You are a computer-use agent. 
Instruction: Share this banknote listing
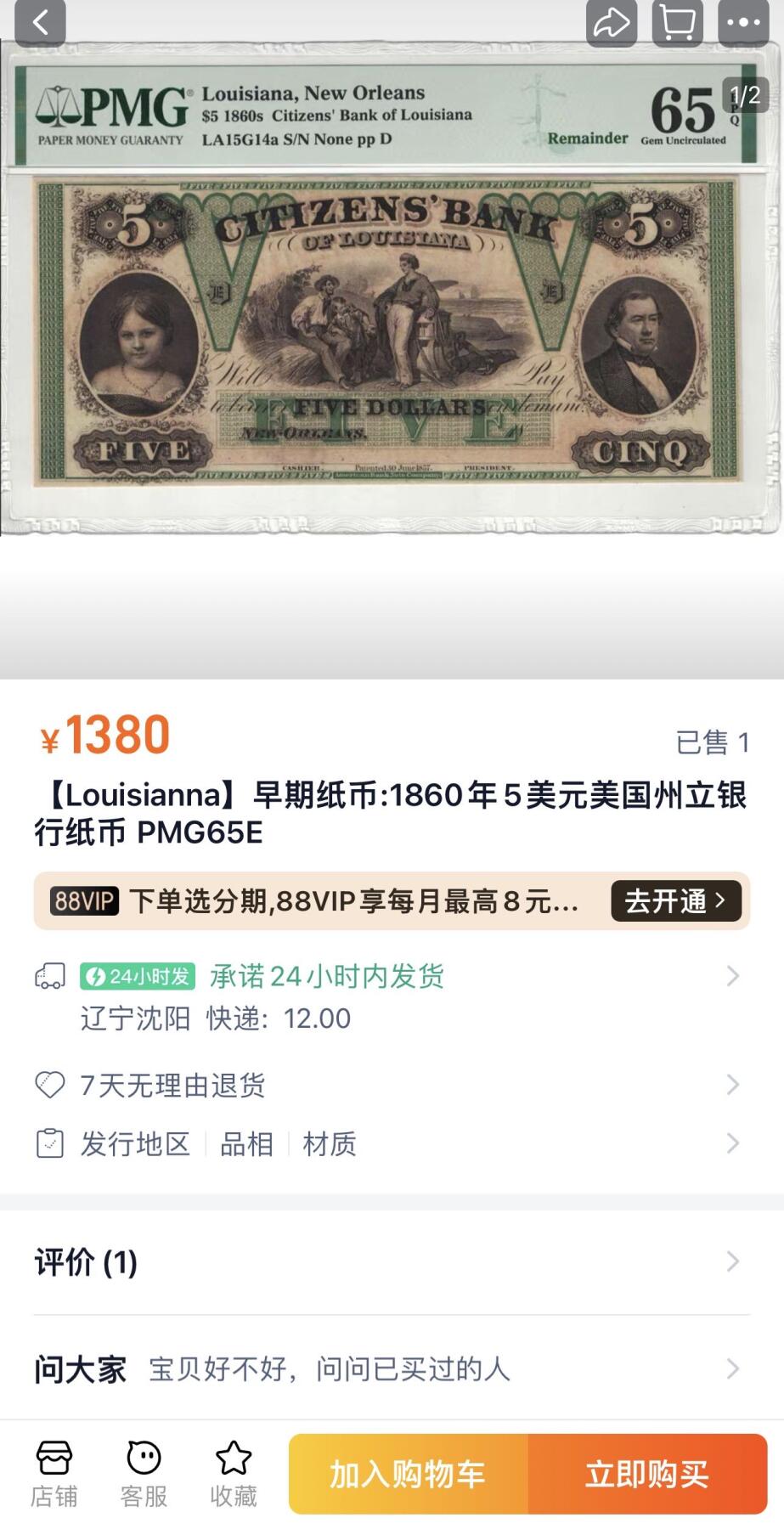point(611,22)
